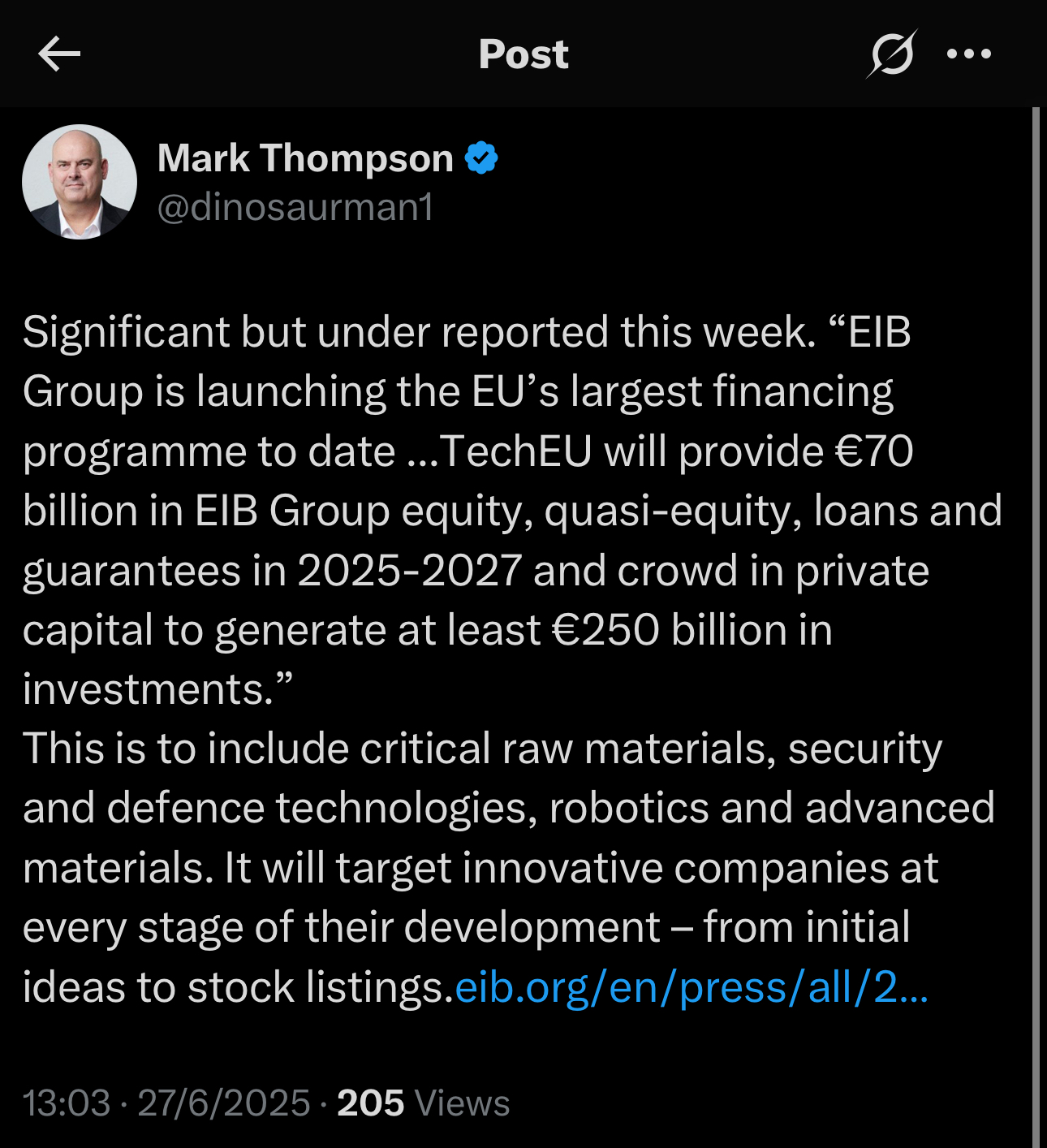Open the three-dot overflow menu
1047x1148 pixels.
pos(969,54)
